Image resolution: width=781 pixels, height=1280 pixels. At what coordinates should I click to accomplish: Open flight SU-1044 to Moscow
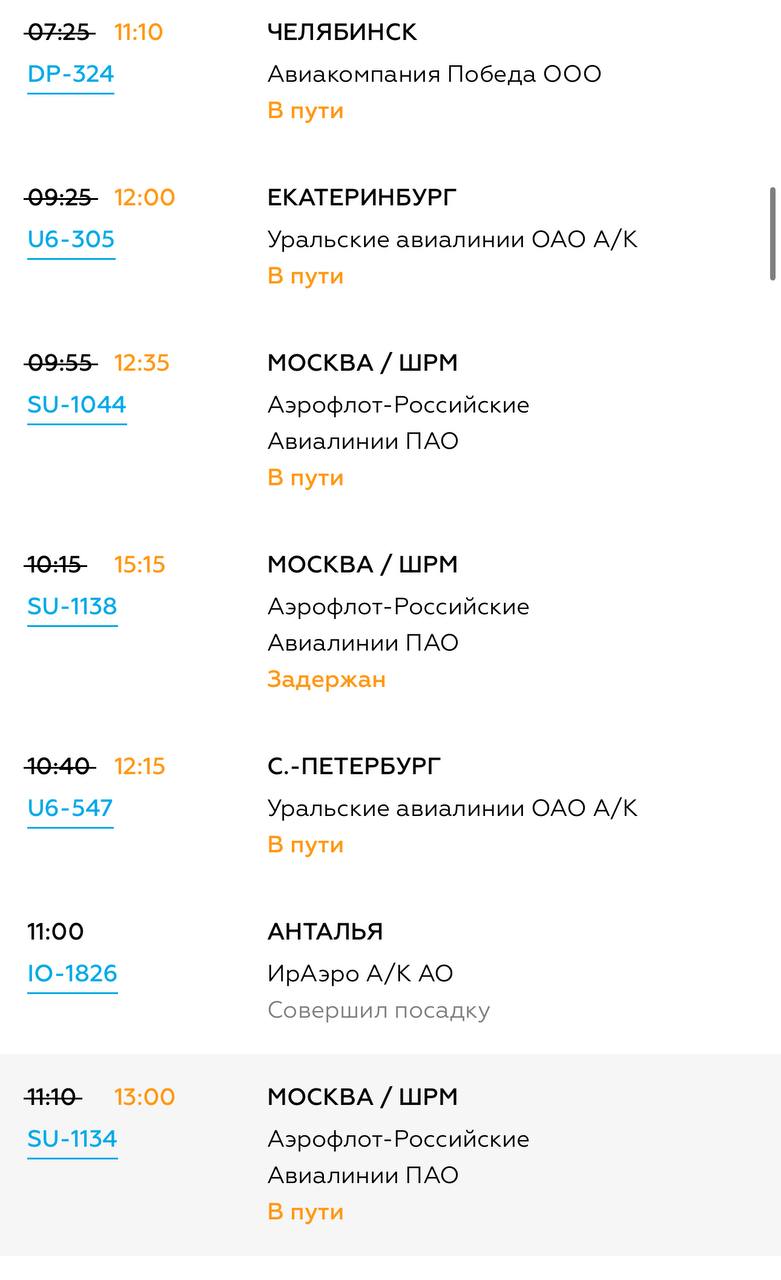coord(77,405)
